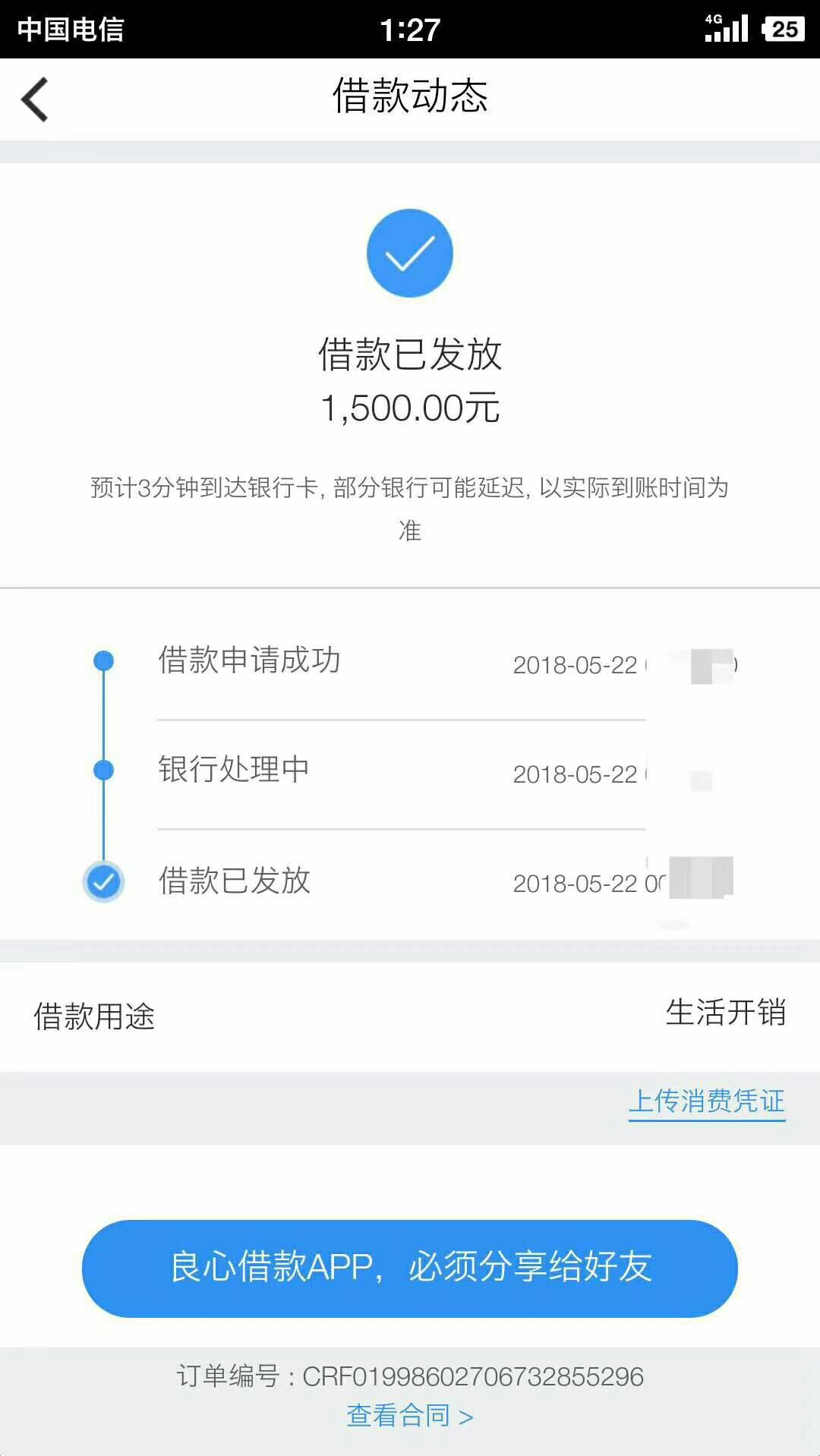The image size is (820, 1456).
Task: Open the 查看合同 contract link
Action: click(410, 1416)
